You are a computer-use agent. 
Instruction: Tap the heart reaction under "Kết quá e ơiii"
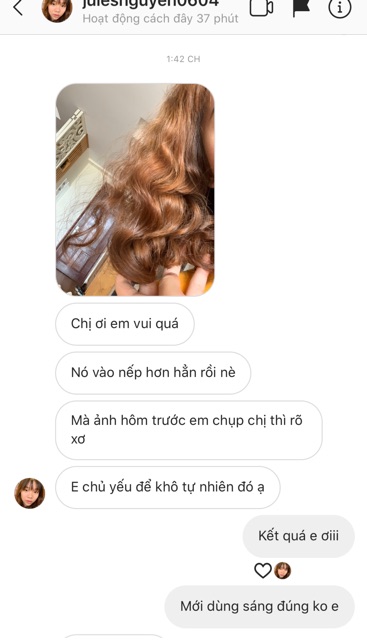[x=262, y=571]
